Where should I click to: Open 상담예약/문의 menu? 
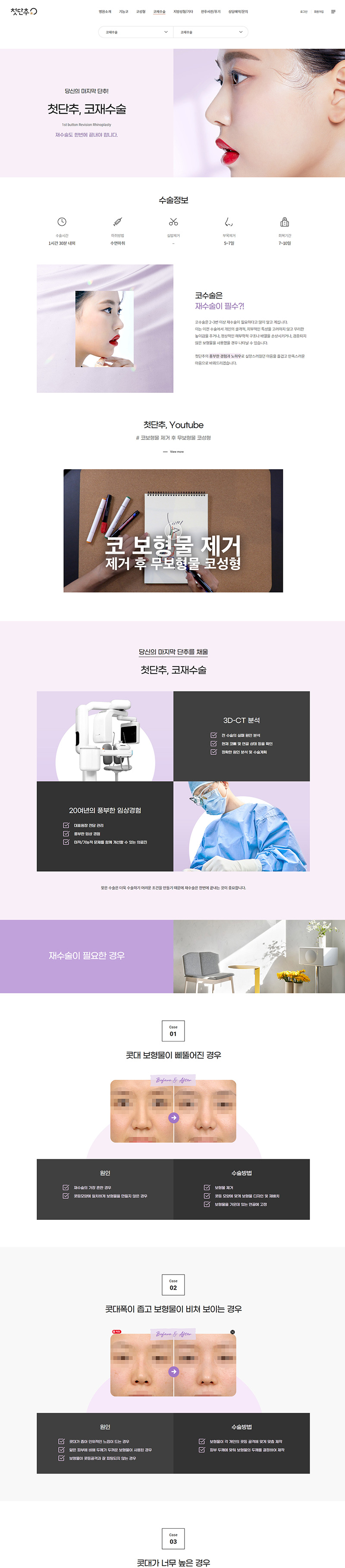point(238,12)
